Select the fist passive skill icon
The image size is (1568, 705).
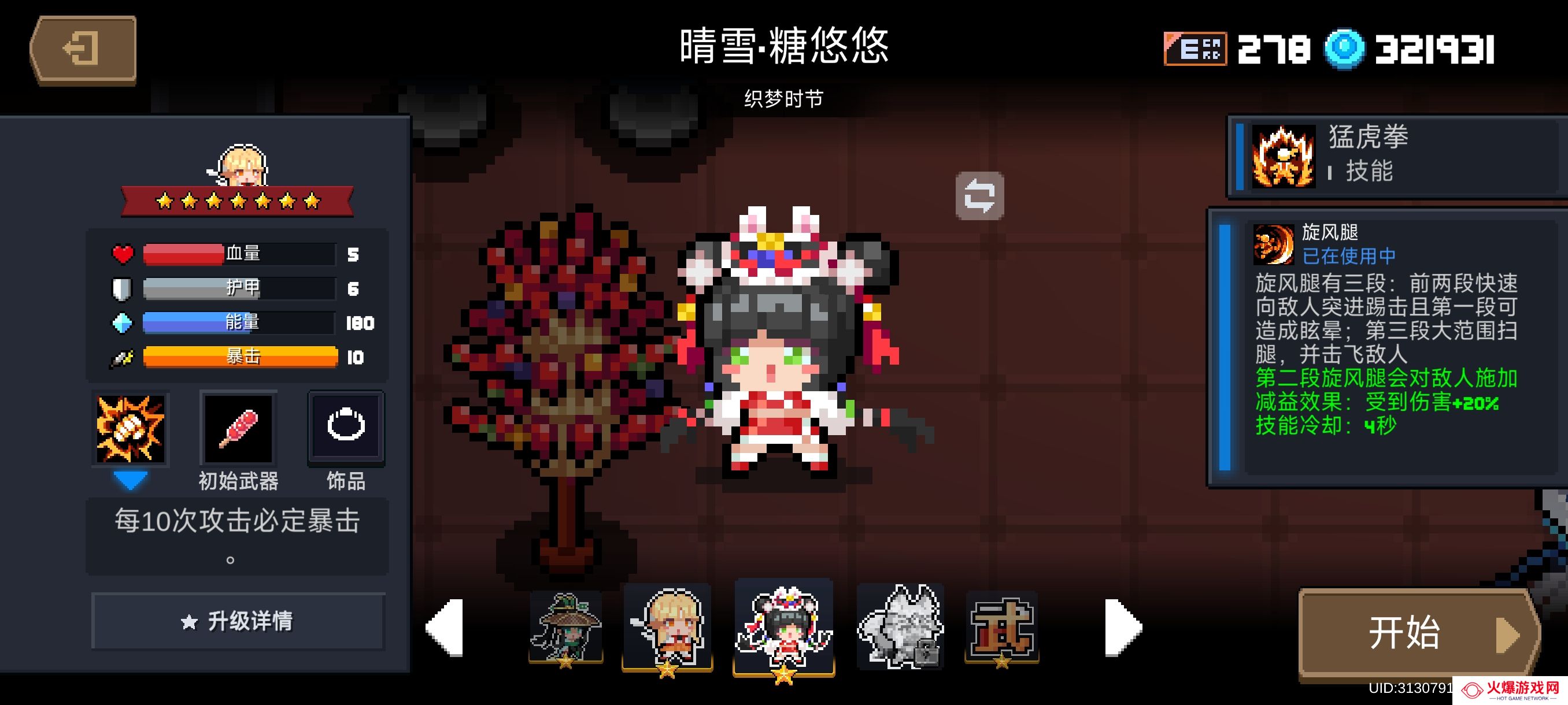coord(130,429)
